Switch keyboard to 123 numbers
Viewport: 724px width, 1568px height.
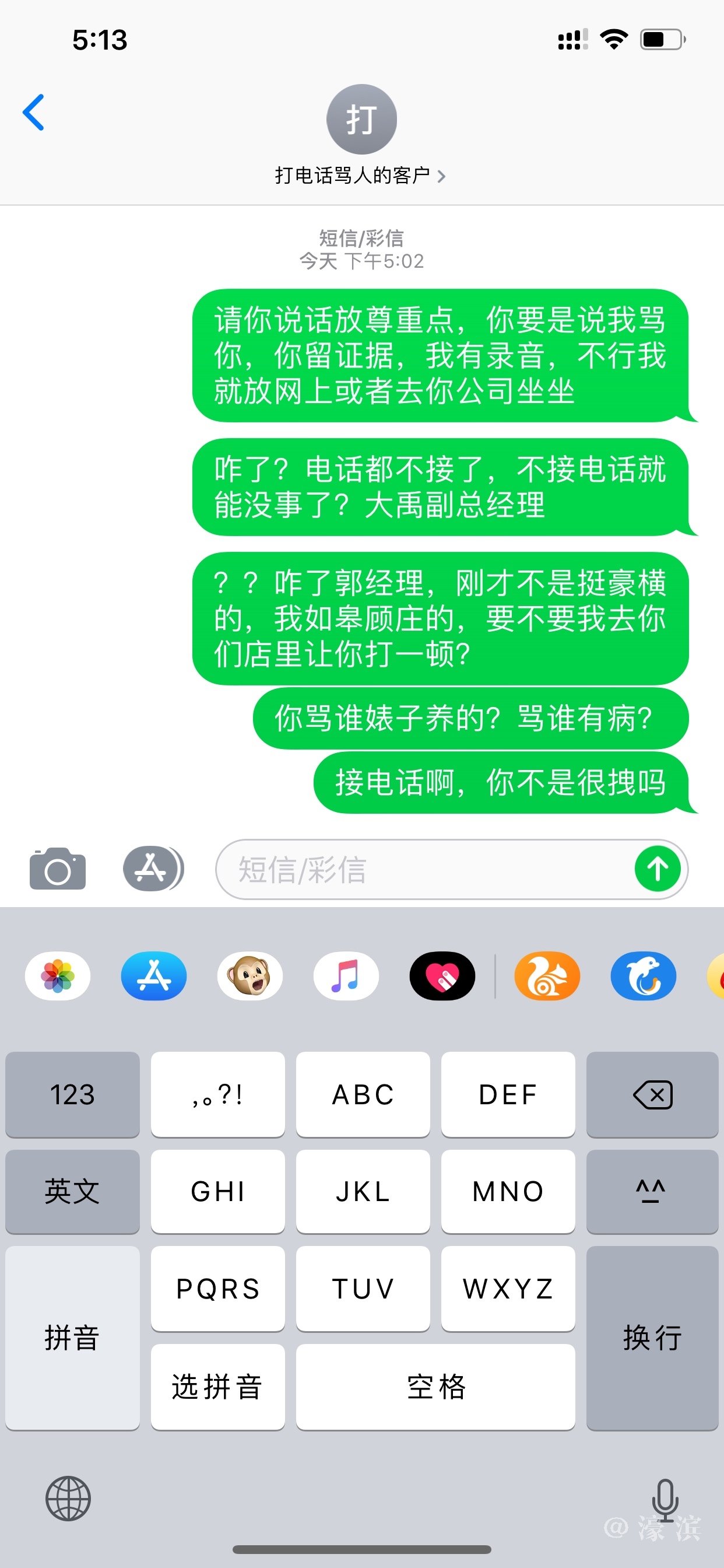coord(72,1094)
